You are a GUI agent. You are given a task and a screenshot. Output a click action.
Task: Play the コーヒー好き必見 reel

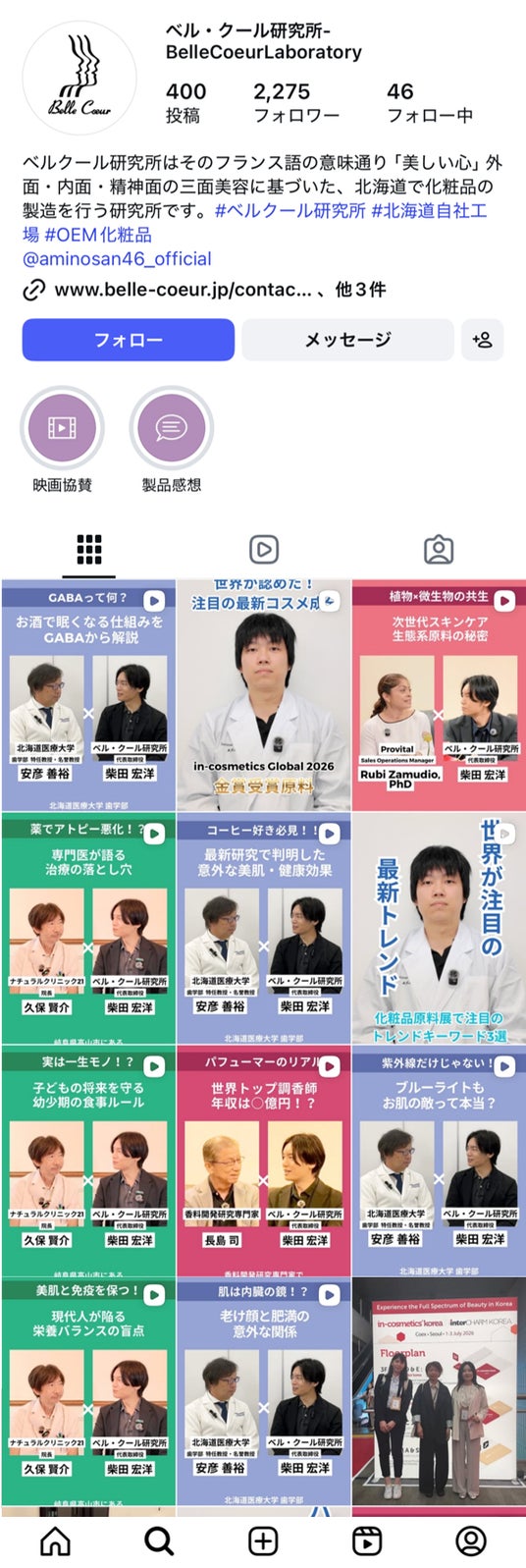[263, 929]
